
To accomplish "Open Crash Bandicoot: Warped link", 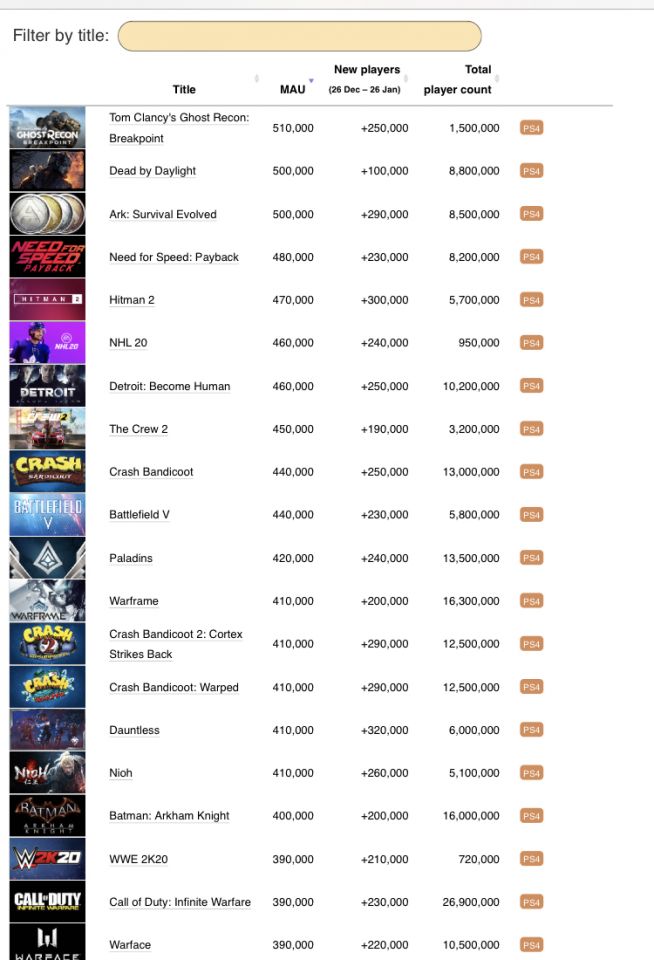I will (173, 687).
